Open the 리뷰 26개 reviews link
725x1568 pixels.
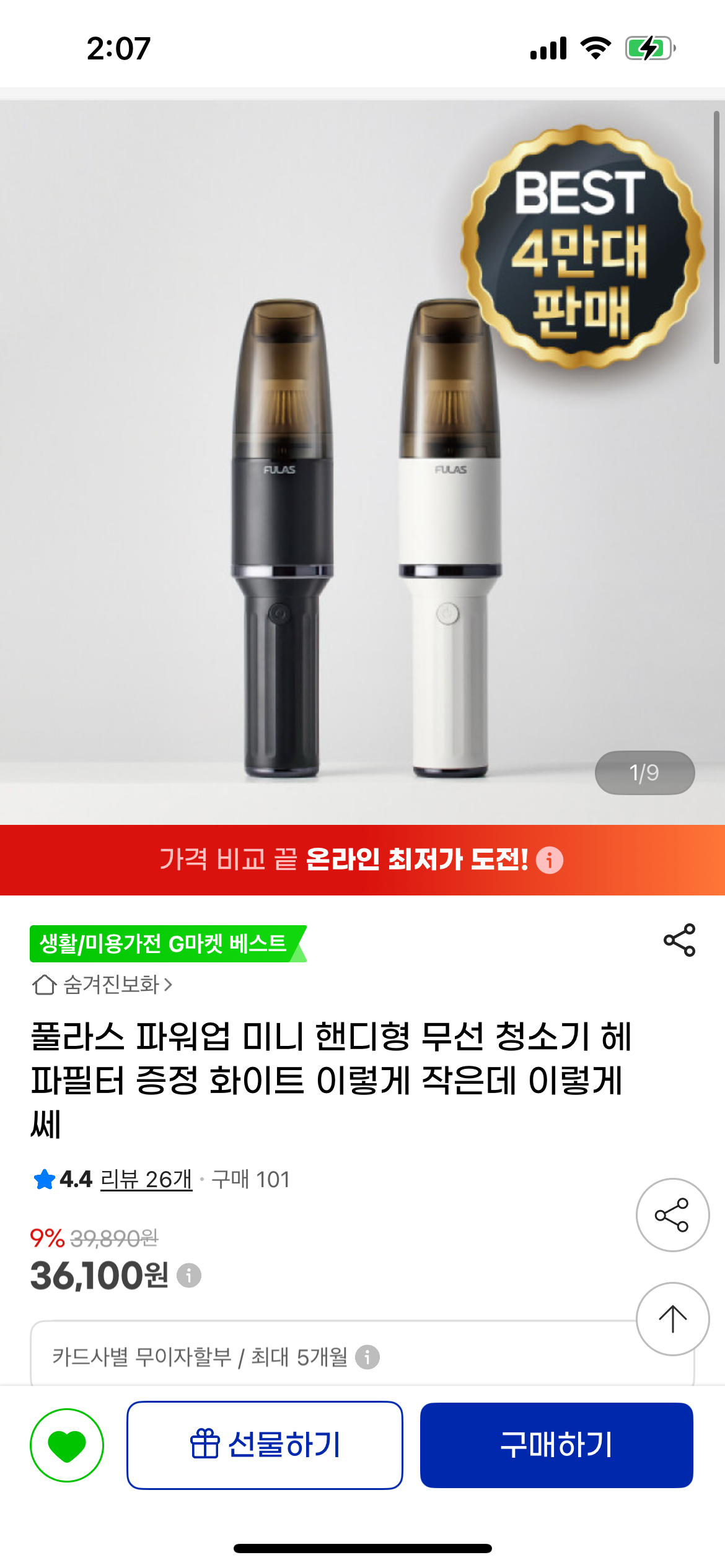pyautogui.click(x=146, y=1179)
